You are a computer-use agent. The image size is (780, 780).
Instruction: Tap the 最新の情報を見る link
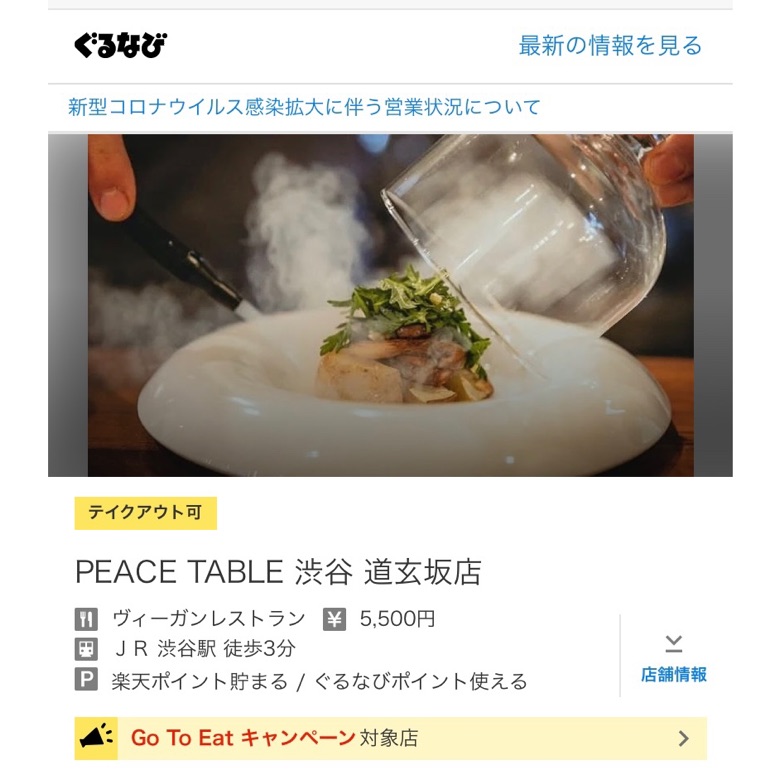(610, 46)
